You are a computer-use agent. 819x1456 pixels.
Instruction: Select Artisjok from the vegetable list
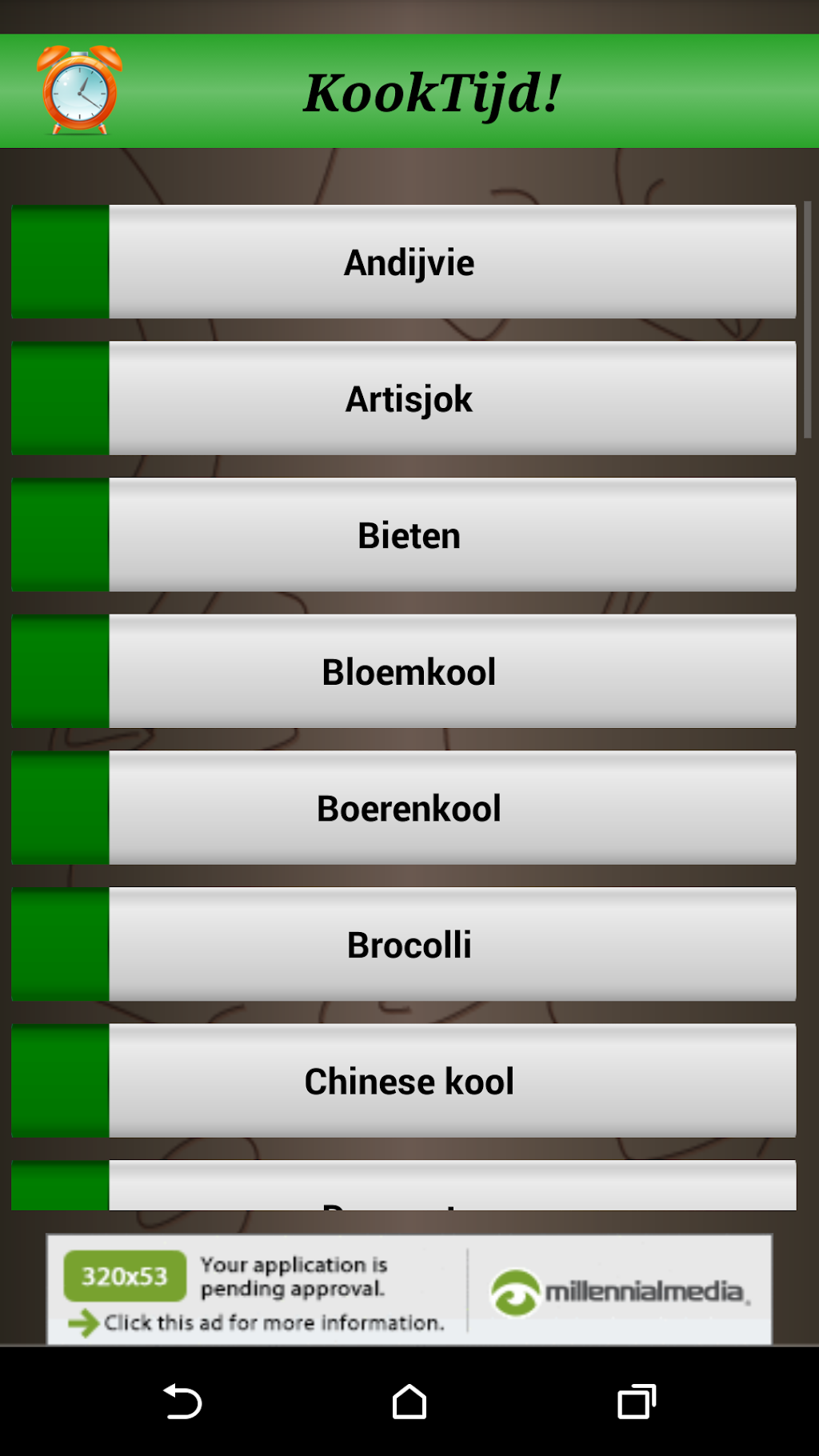click(x=409, y=398)
